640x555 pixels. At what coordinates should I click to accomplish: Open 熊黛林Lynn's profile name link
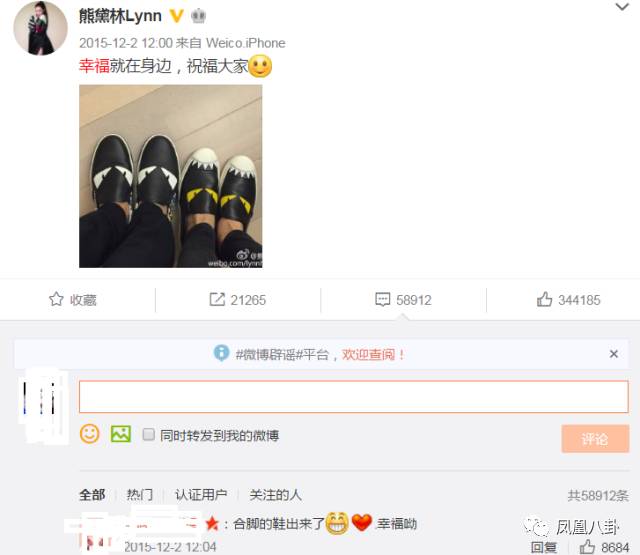click(x=120, y=16)
